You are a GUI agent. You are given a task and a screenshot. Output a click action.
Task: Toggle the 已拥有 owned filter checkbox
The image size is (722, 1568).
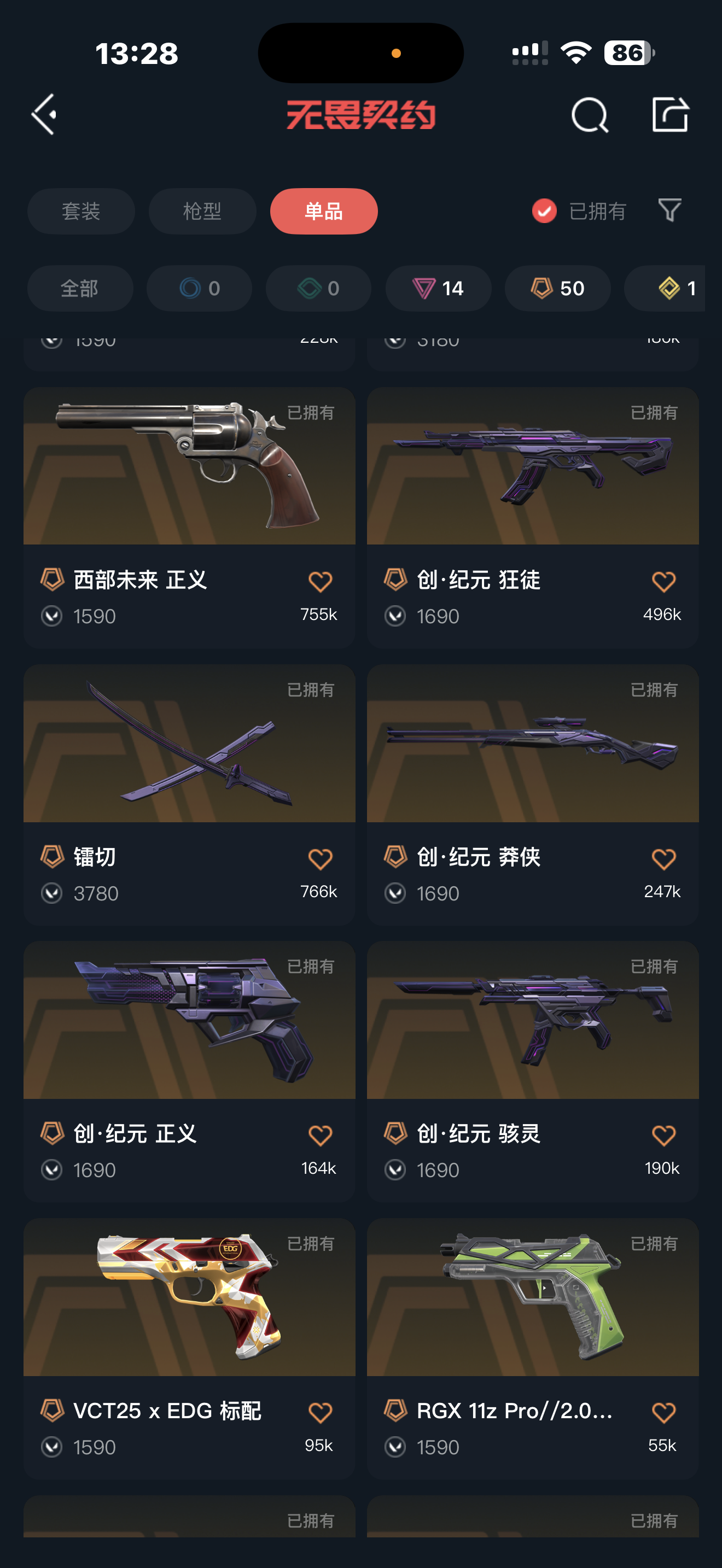[544, 211]
